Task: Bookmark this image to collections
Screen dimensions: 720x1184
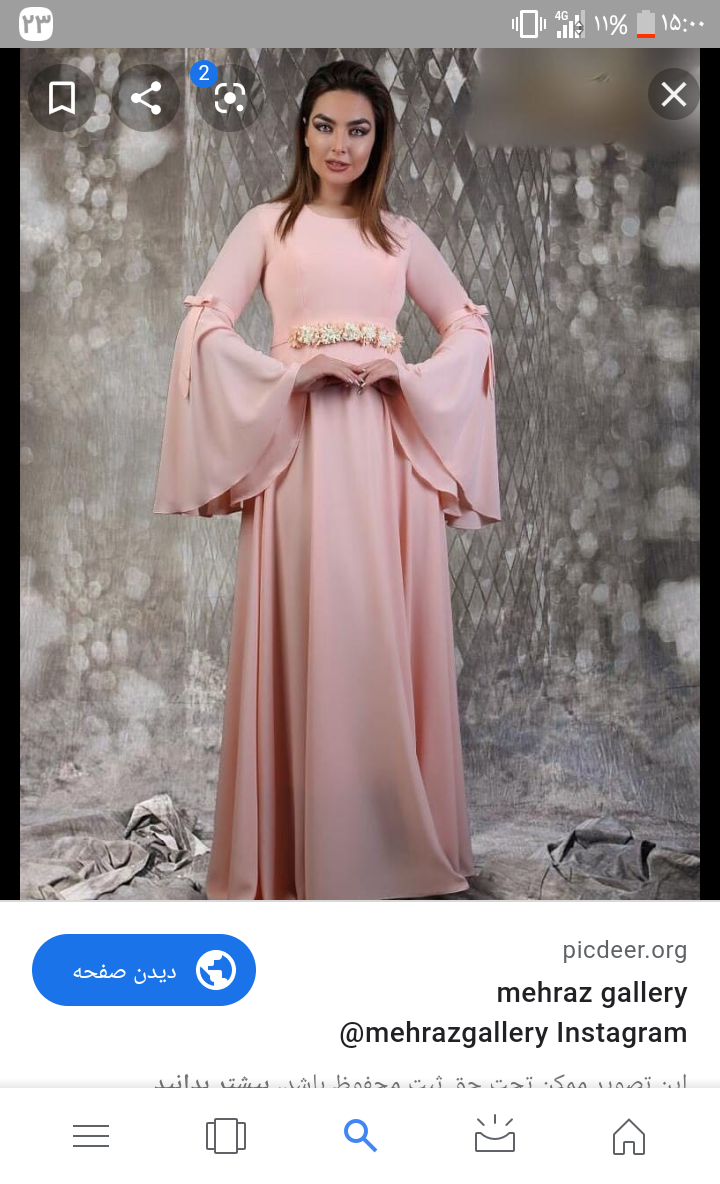Action: pyautogui.click(x=62, y=98)
